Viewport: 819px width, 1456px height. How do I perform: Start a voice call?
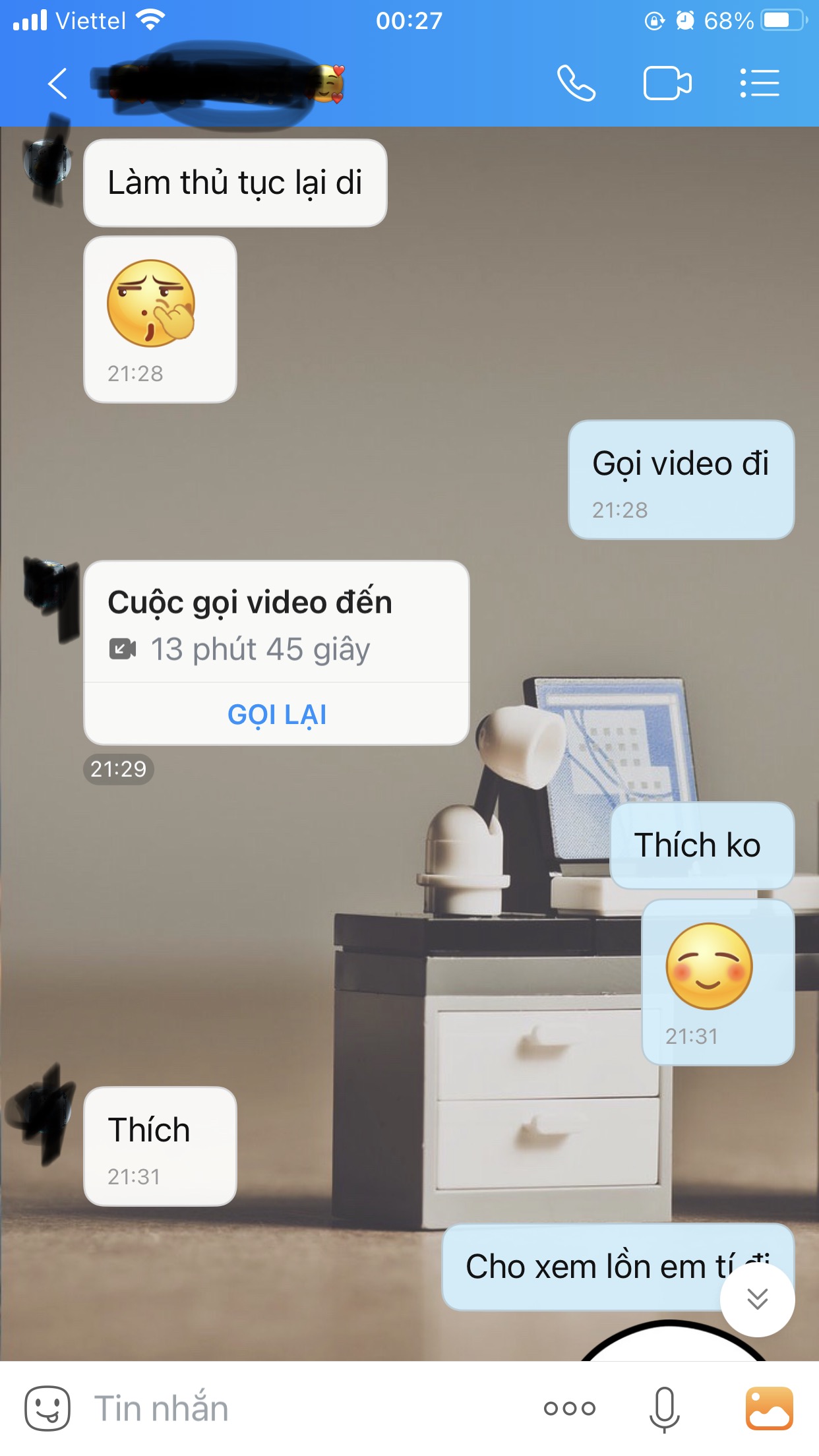[576, 84]
